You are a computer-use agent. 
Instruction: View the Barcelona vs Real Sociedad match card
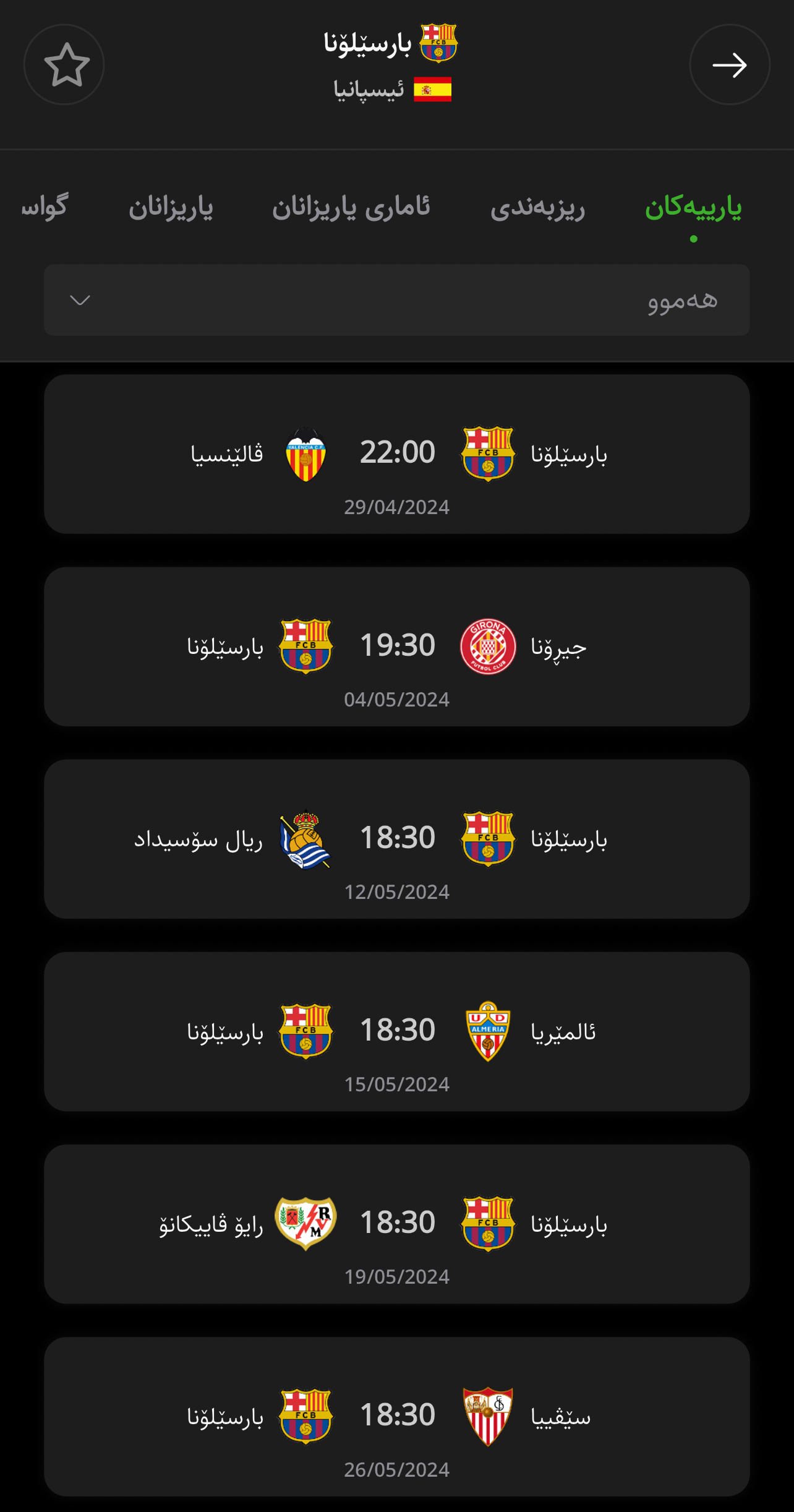pyautogui.click(x=396, y=839)
